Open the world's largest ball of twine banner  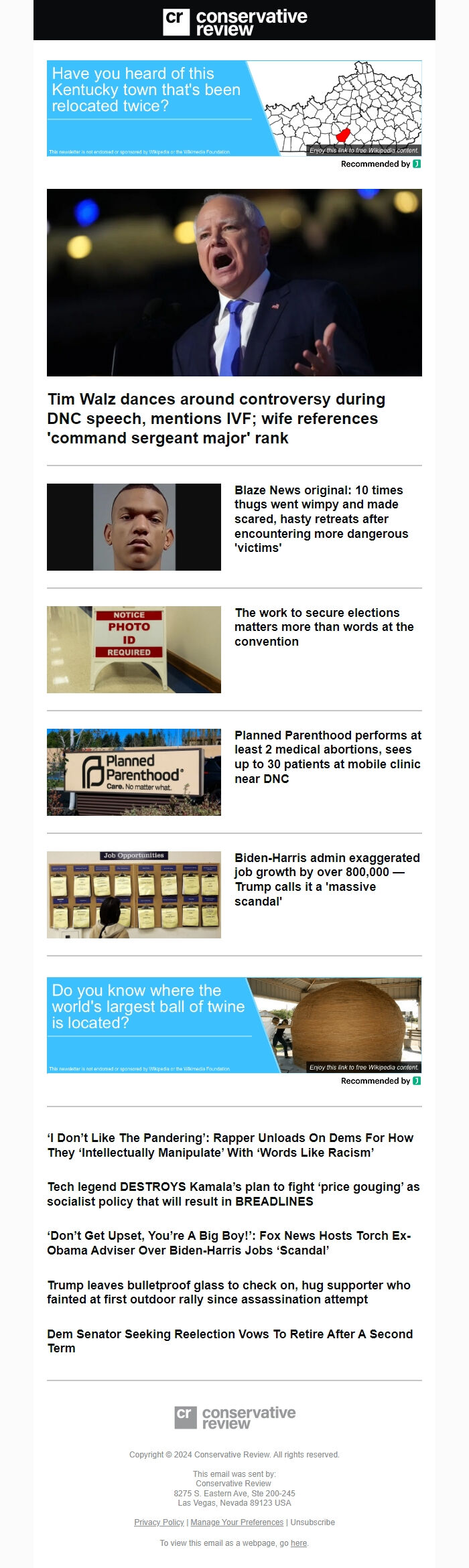(x=234, y=1025)
